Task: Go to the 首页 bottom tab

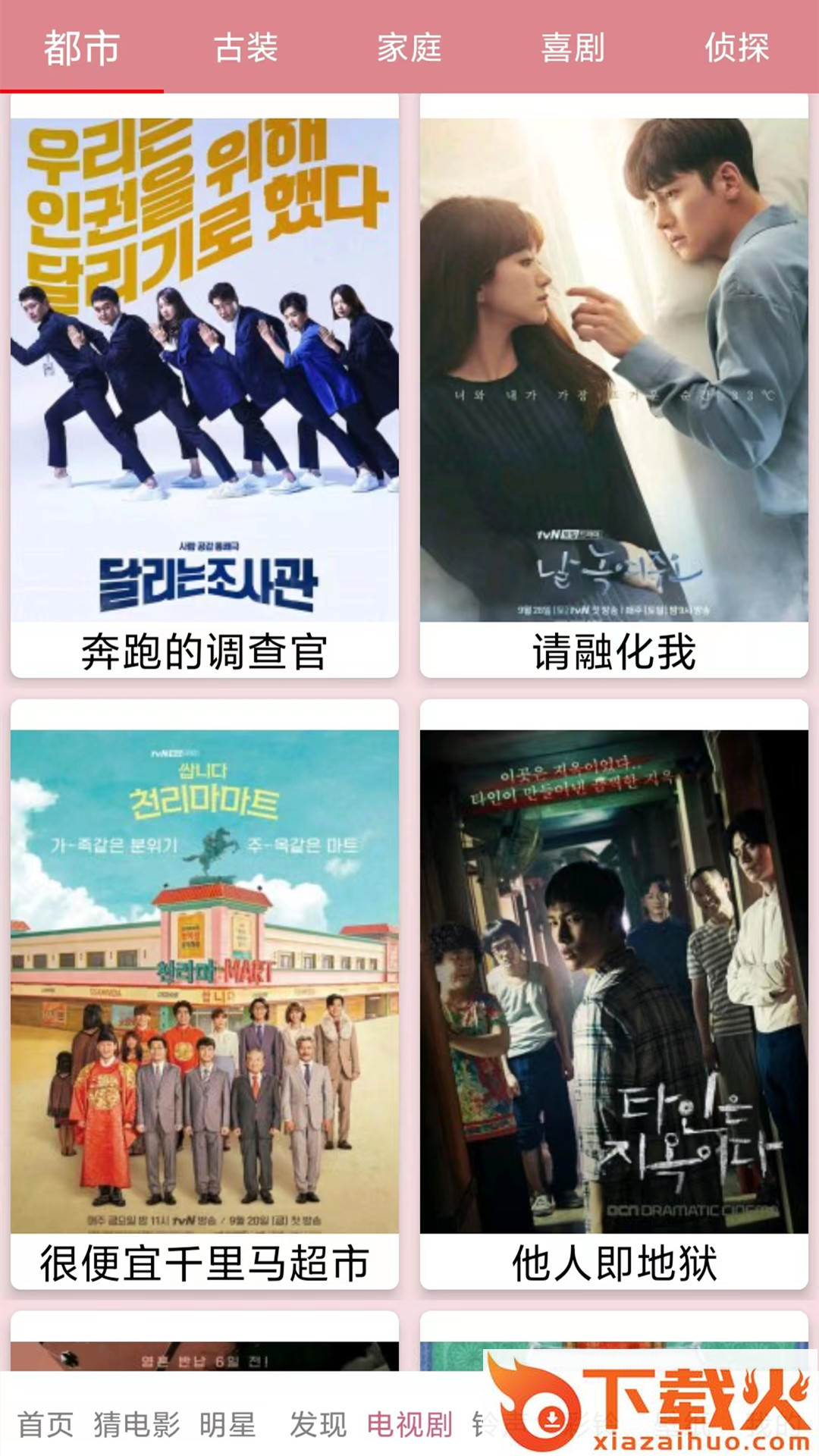Action: [45, 1424]
